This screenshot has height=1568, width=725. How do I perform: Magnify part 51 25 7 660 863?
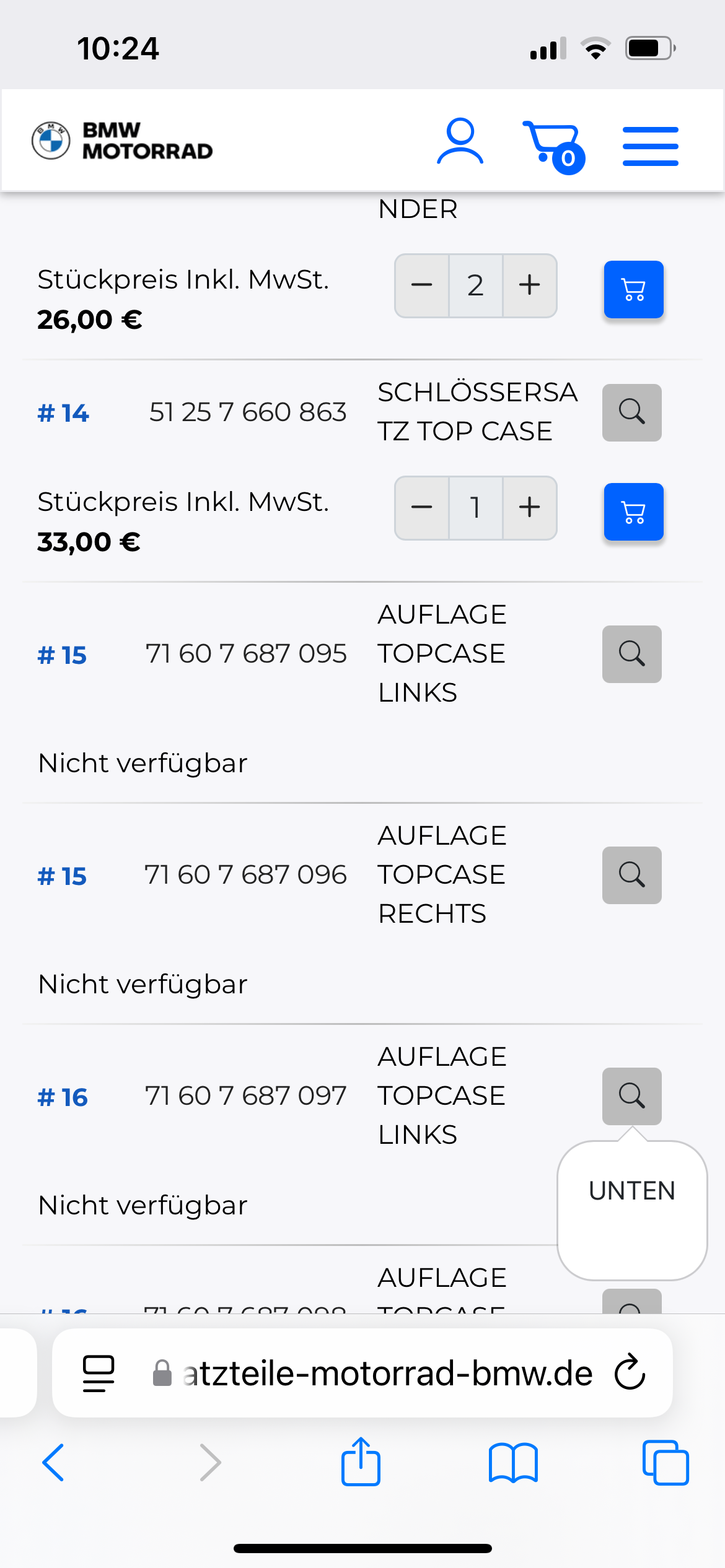[x=632, y=412]
